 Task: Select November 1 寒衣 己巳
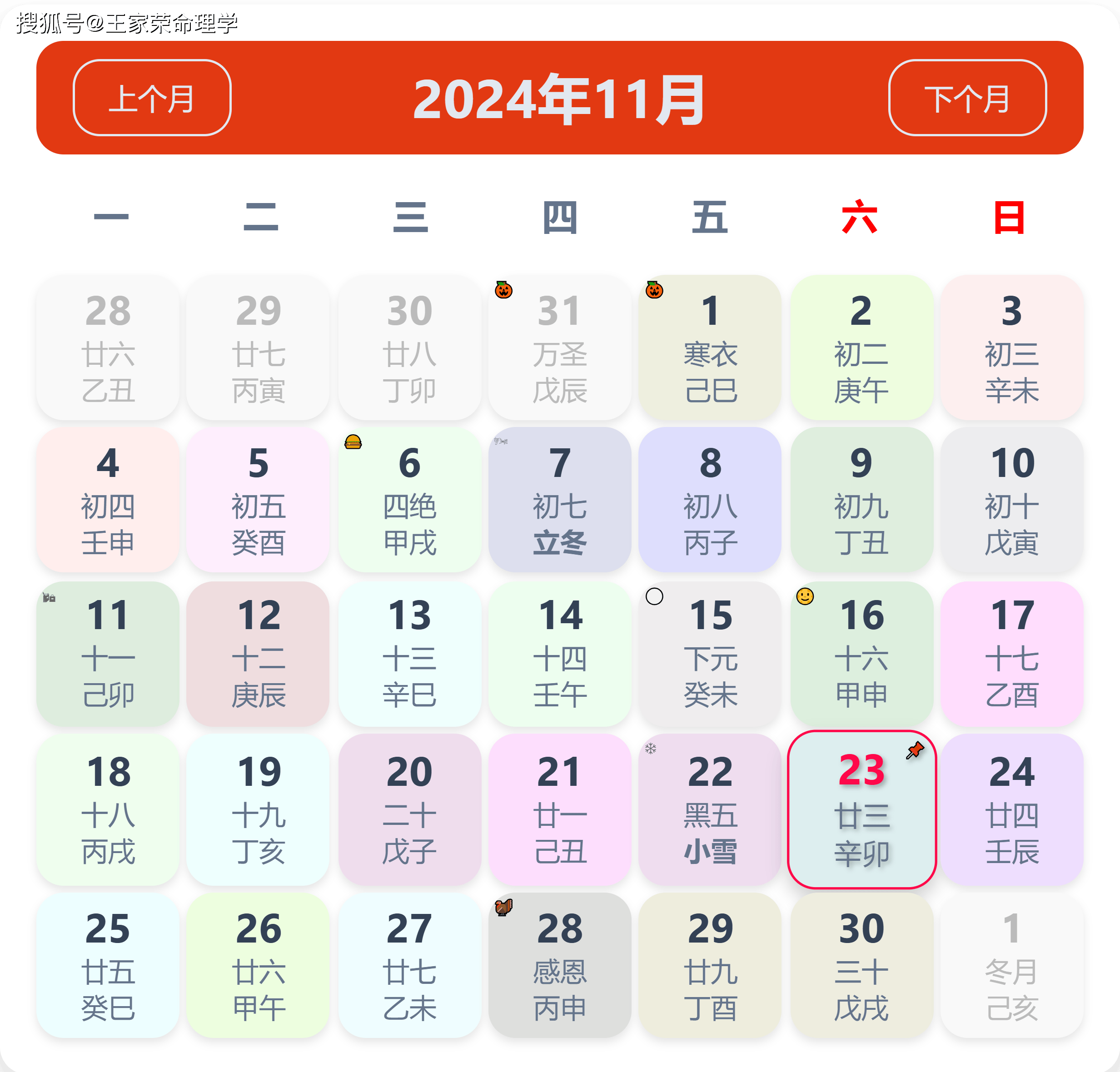(710, 348)
